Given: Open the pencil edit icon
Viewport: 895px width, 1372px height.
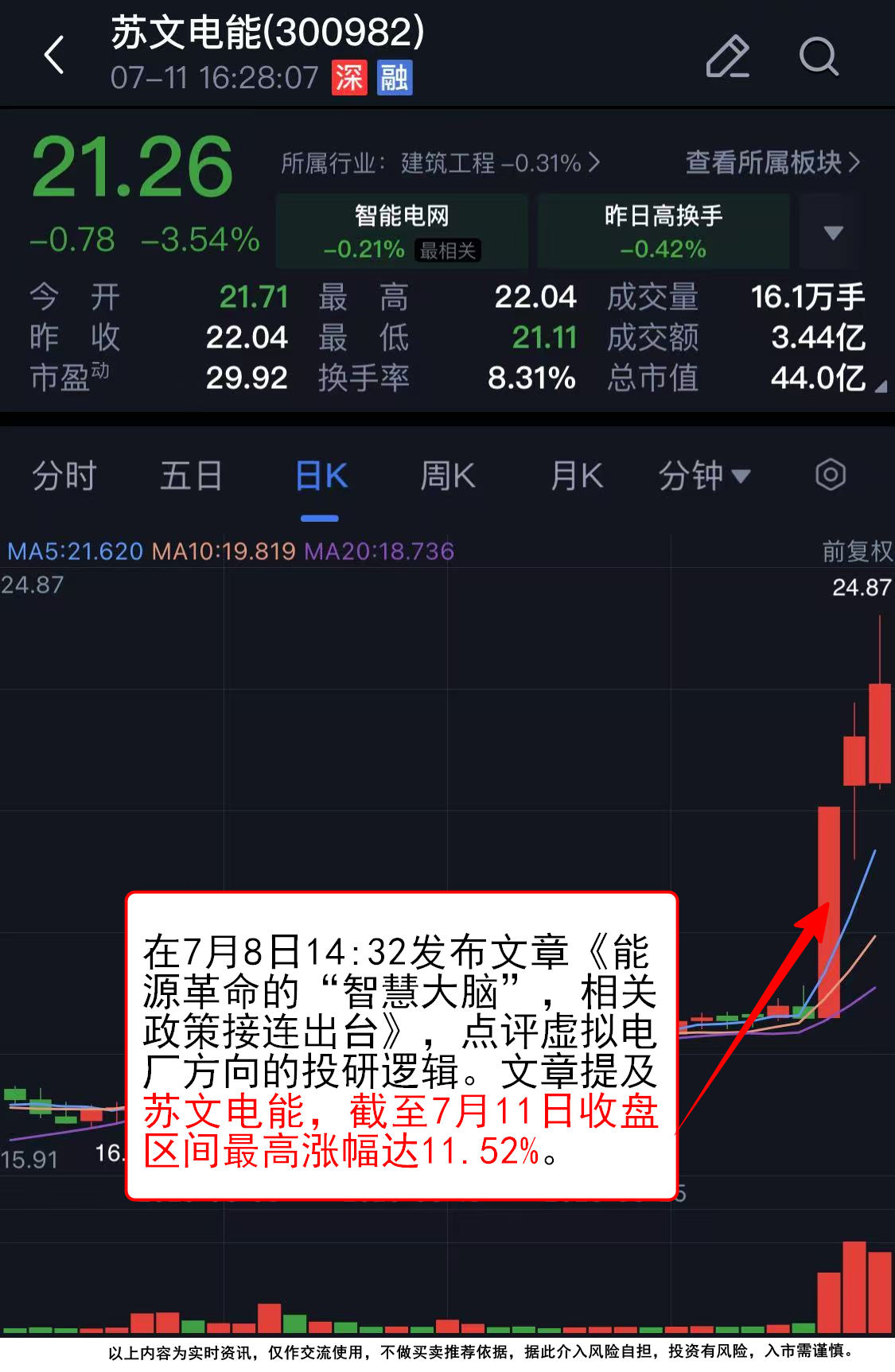Looking at the screenshot, I should point(728,56).
